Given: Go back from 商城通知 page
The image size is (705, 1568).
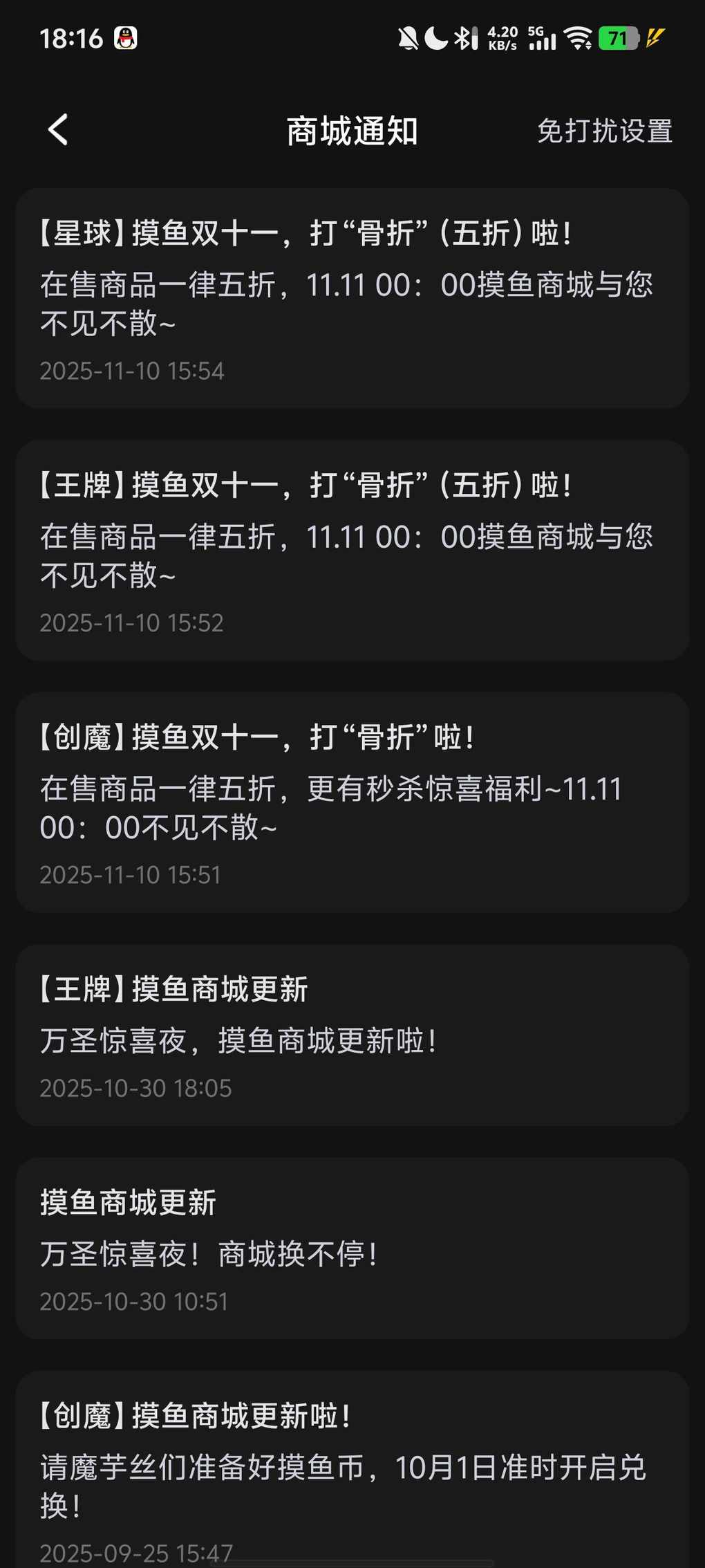Looking at the screenshot, I should pyautogui.click(x=58, y=130).
